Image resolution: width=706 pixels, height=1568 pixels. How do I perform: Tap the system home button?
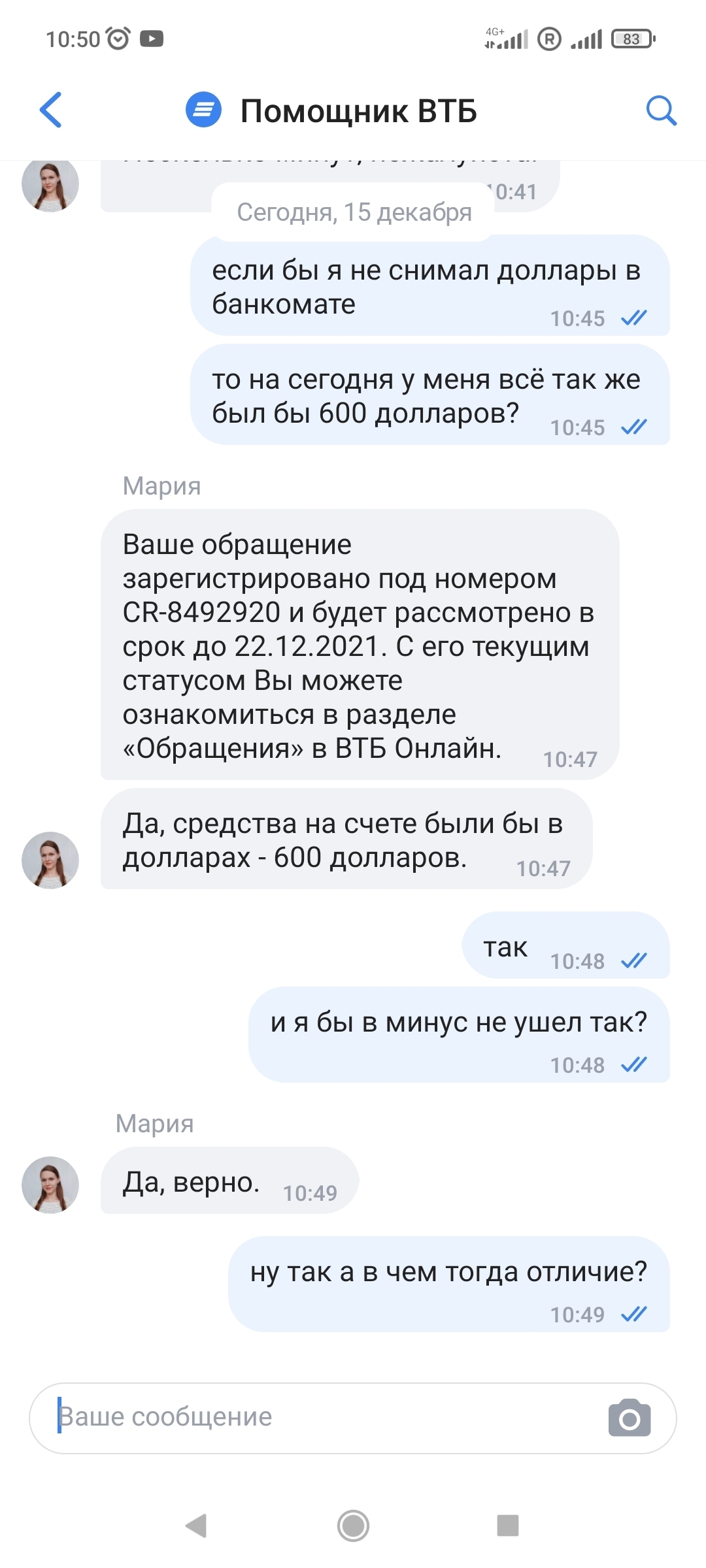pyautogui.click(x=353, y=1526)
